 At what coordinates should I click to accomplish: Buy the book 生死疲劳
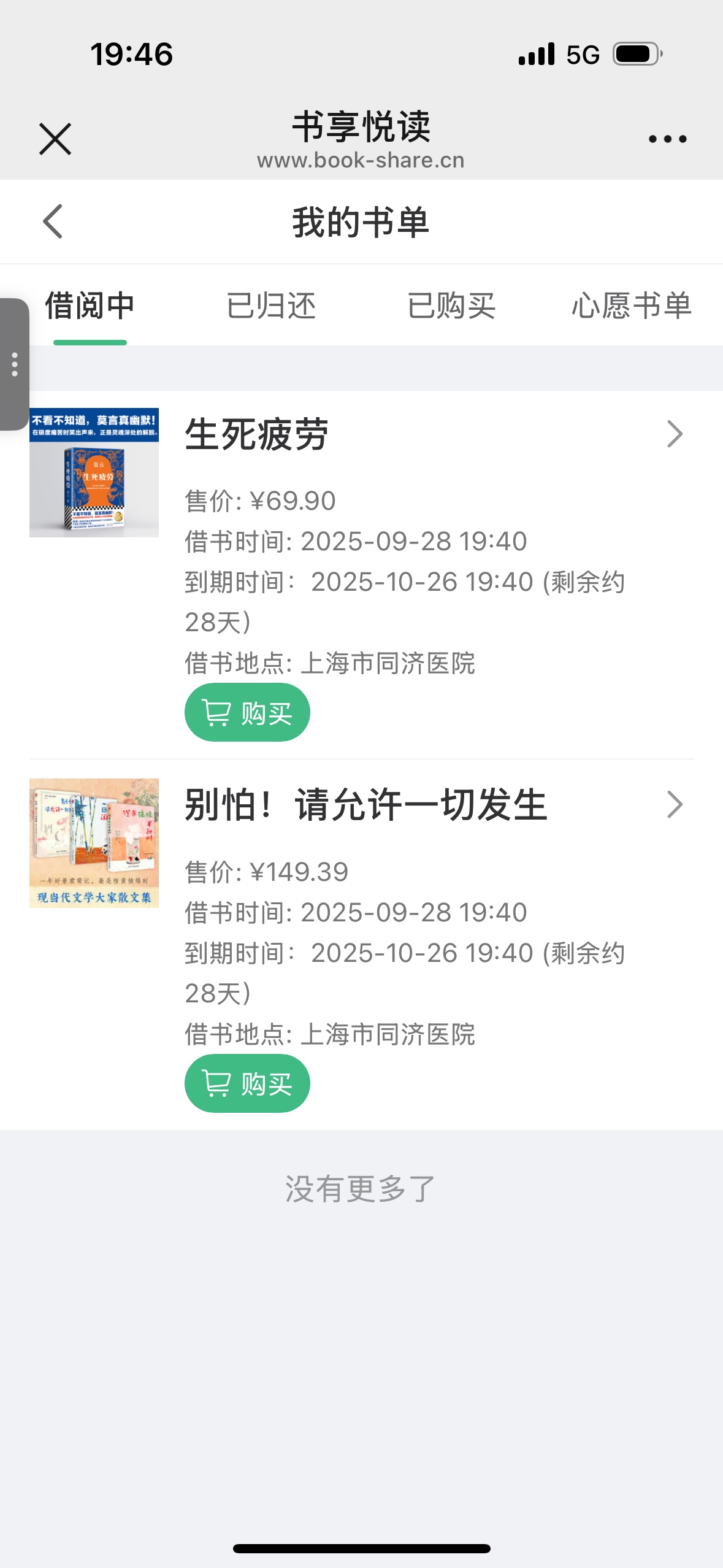point(247,712)
